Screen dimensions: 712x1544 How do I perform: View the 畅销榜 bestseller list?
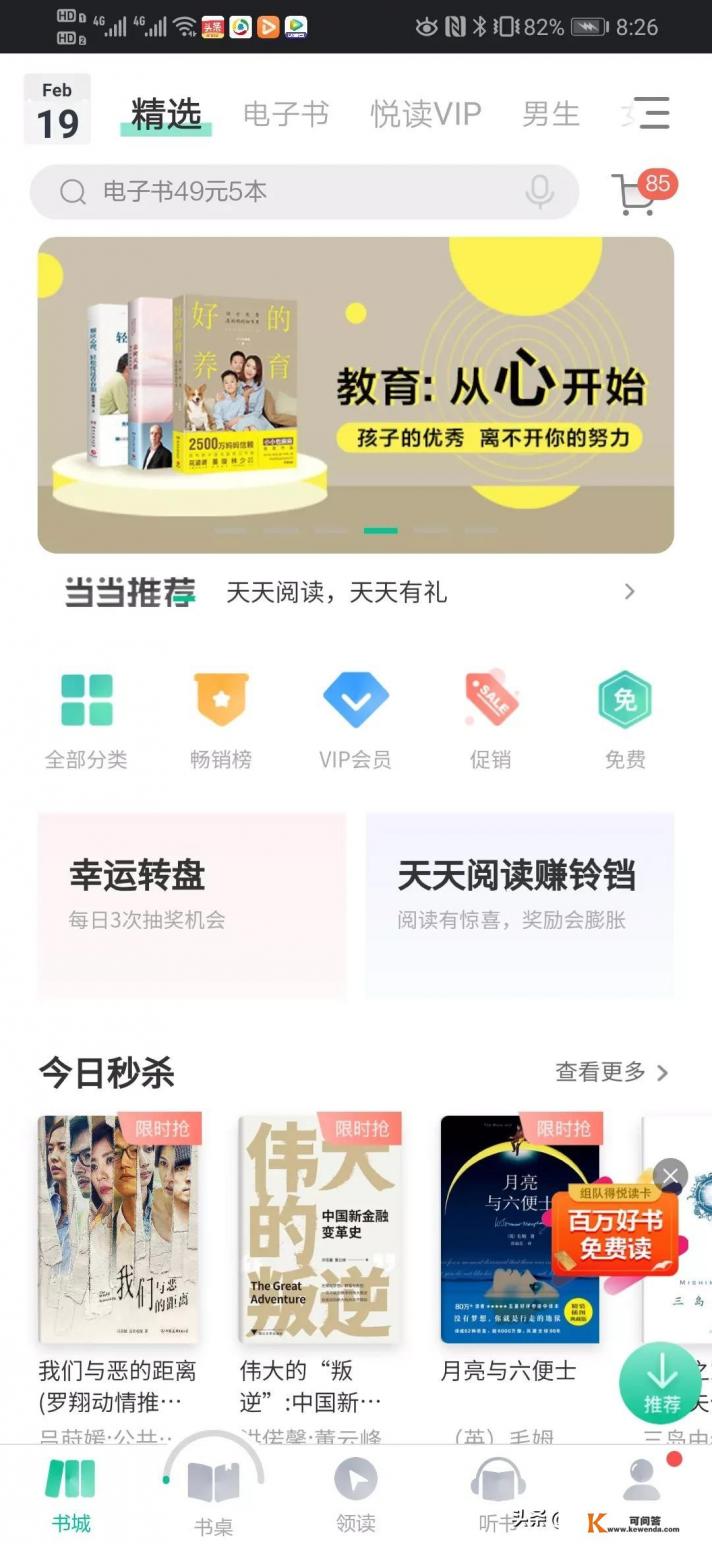[x=221, y=720]
